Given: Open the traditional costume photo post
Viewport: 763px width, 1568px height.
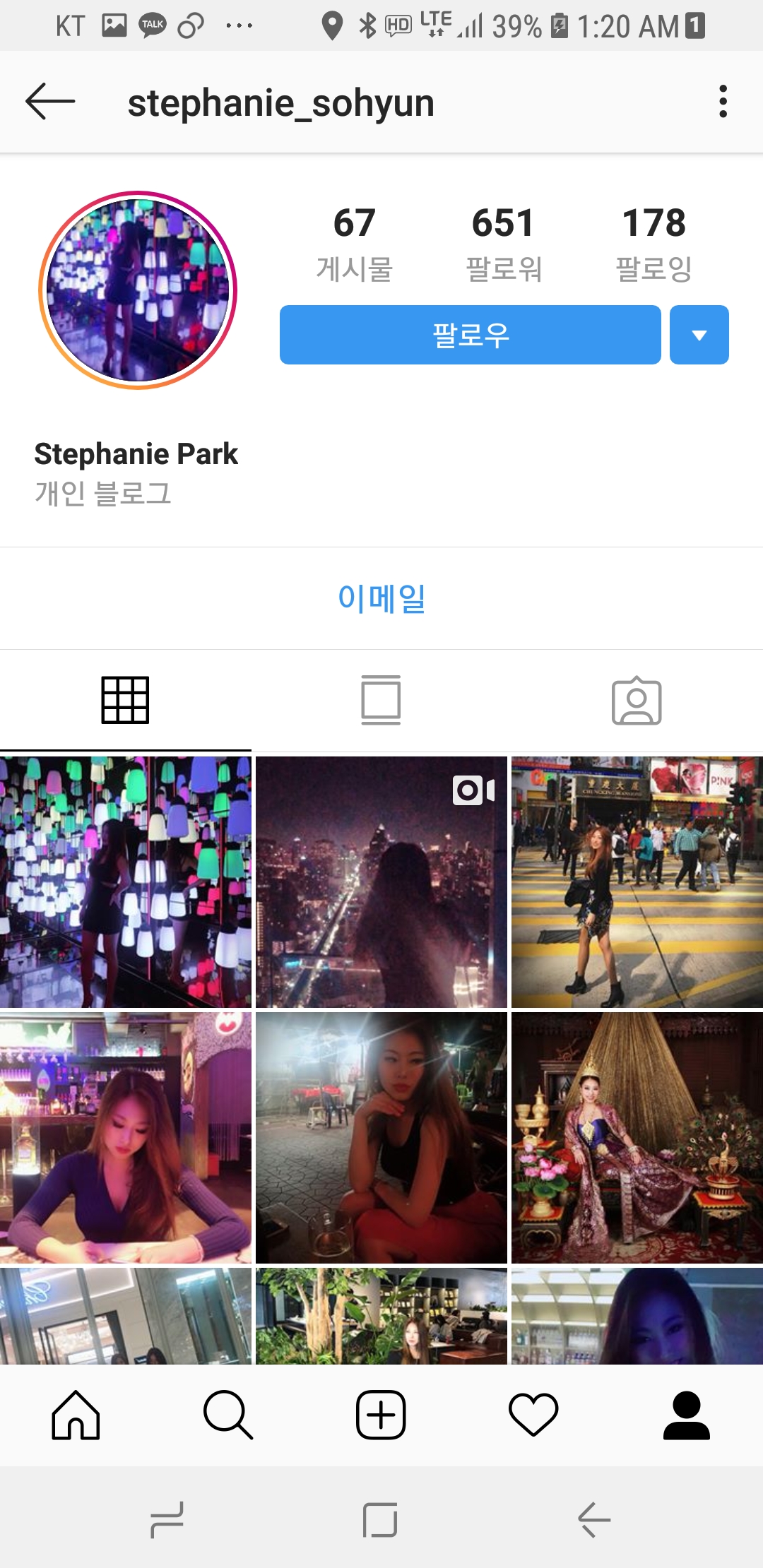Looking at the screenshot, I should 637,1138.
